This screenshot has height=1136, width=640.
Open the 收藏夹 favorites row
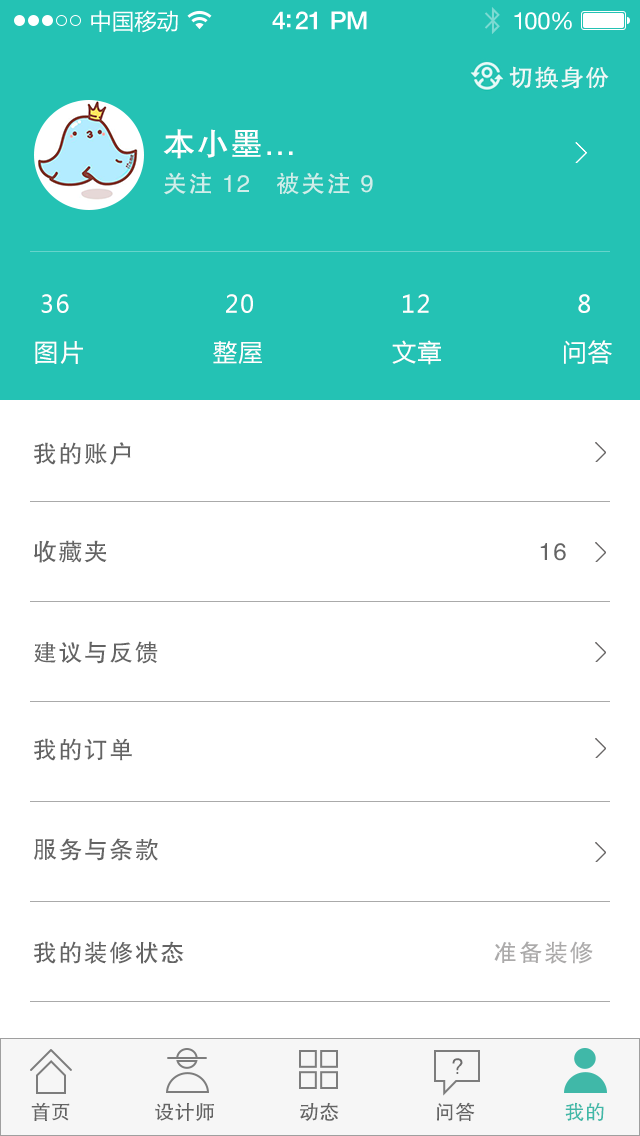[x=320, y=551]
